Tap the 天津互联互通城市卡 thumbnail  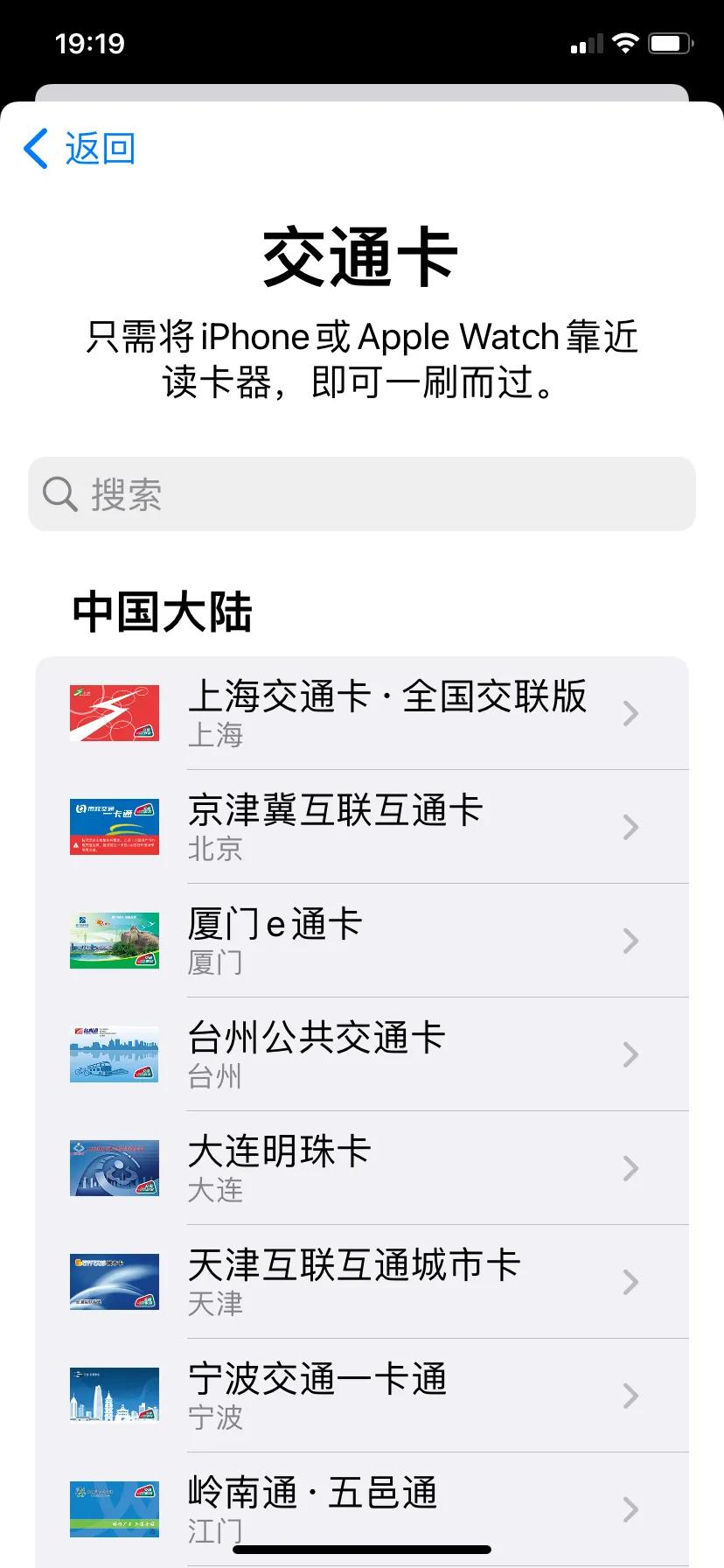point(114,1282)
